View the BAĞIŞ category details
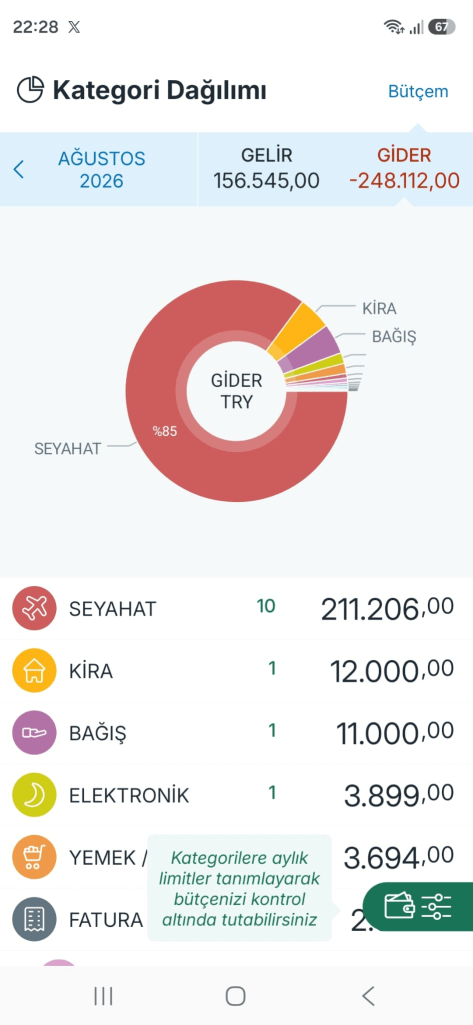The height and width of the screenshot is (1025, 473). (236, 733)
